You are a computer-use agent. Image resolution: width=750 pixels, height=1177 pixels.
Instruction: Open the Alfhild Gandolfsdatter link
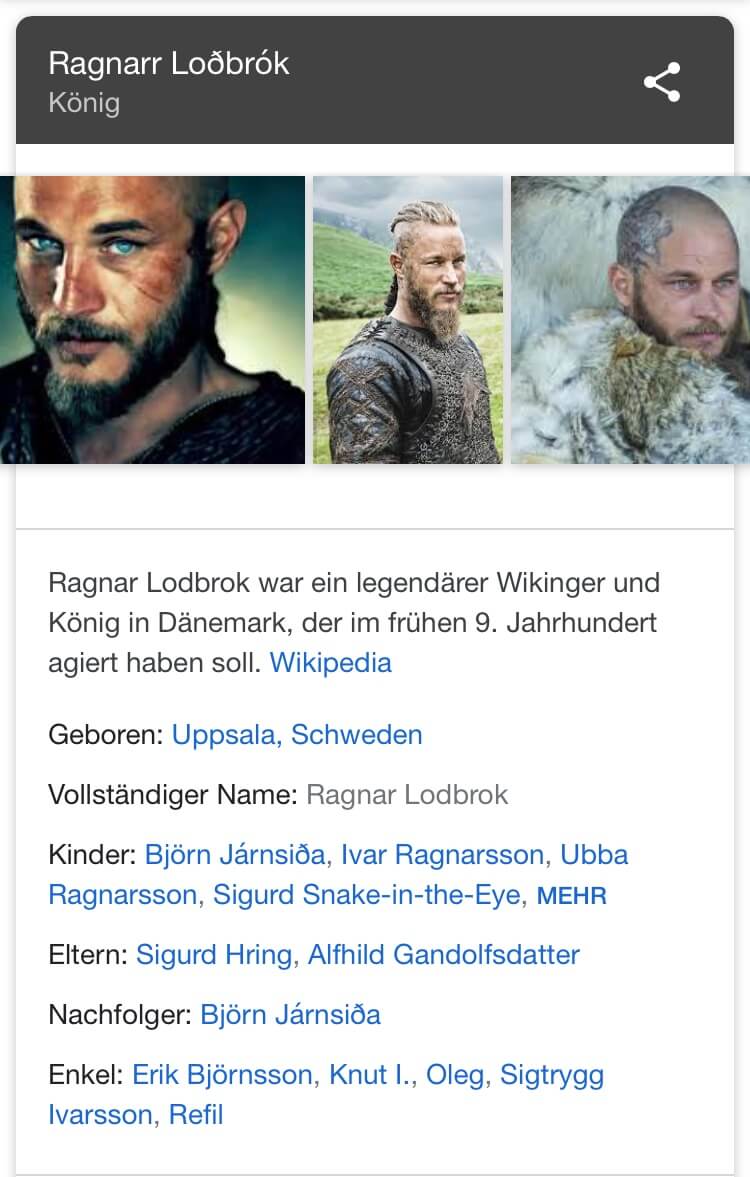443,955
